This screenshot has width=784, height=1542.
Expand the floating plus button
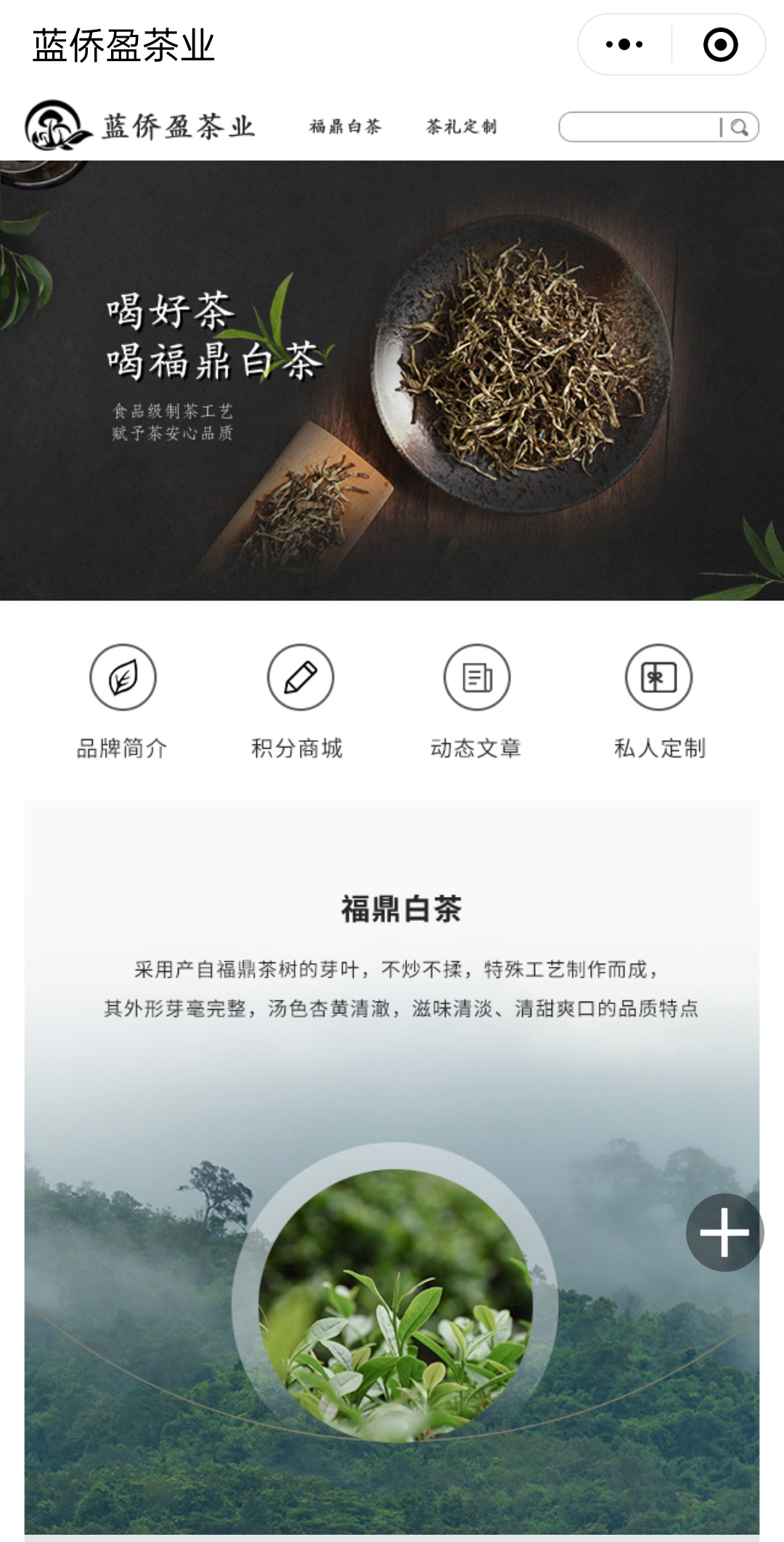[724, 1233]
